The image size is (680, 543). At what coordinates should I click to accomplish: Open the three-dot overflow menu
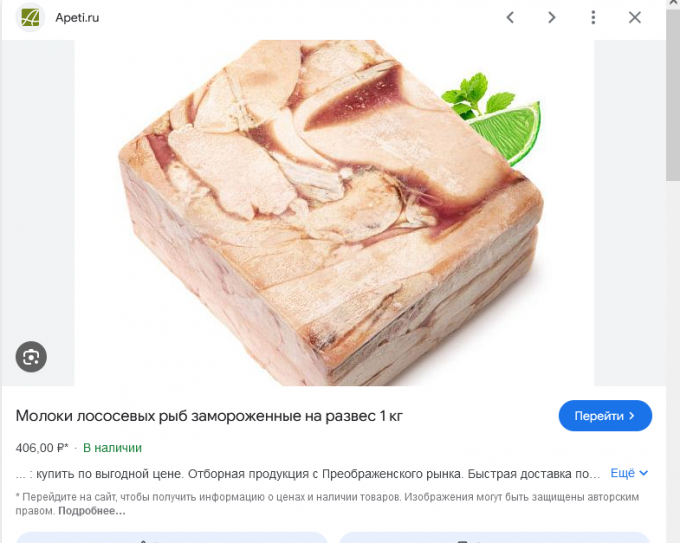(x=593, y=17)
